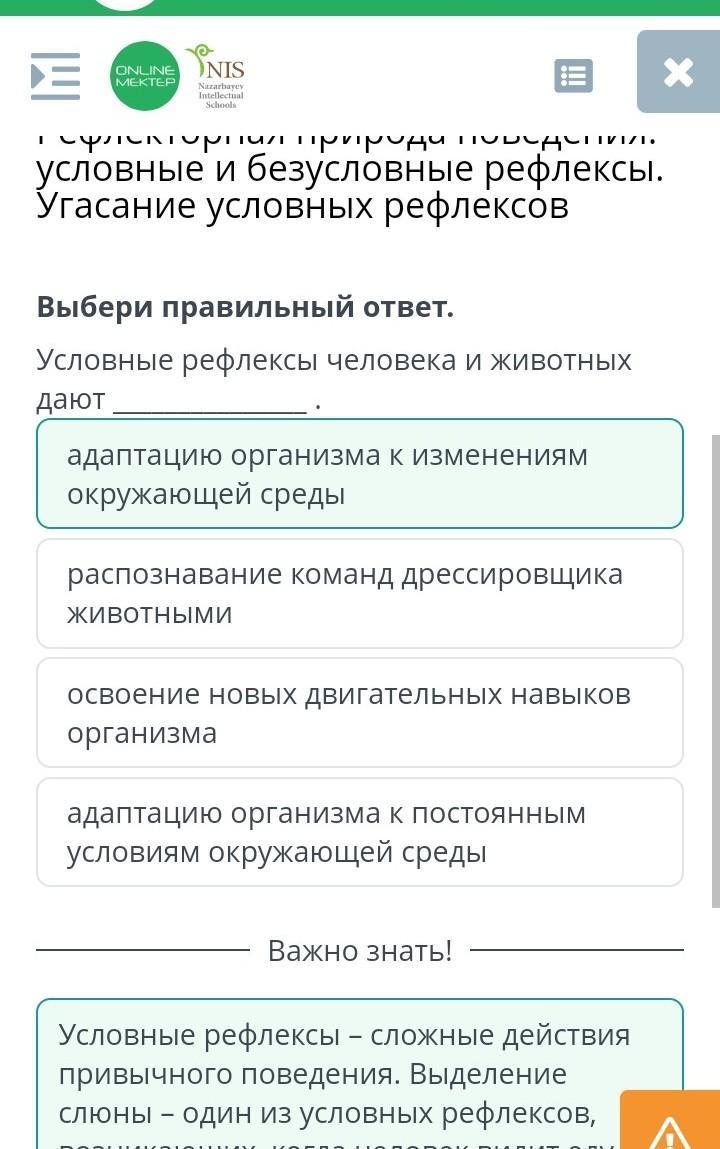This screenshot has height=1149, width=720.
Task: Tap the orange warning report button
Action: click(x=669, y=1125)
